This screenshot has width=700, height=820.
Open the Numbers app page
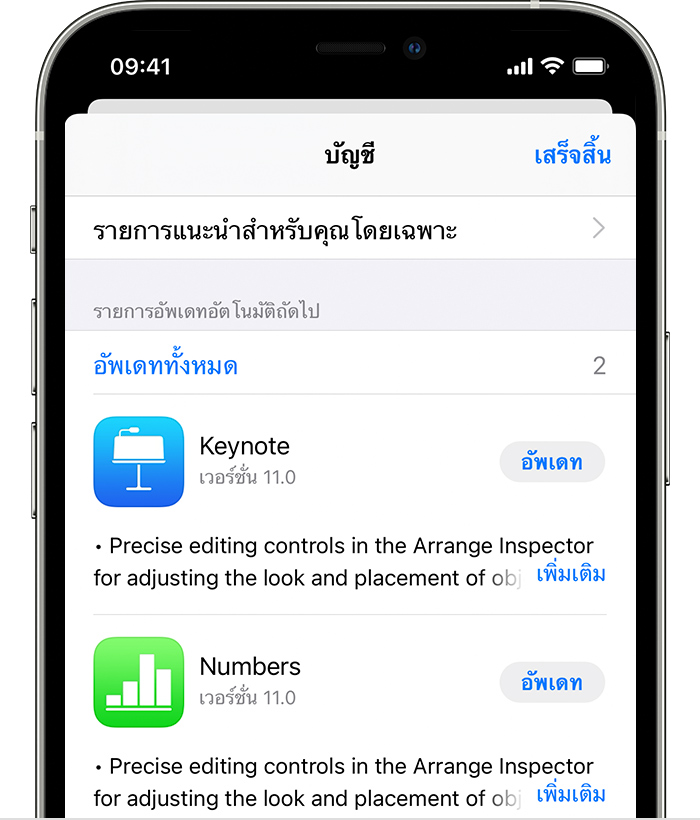[x=139, y=682]
